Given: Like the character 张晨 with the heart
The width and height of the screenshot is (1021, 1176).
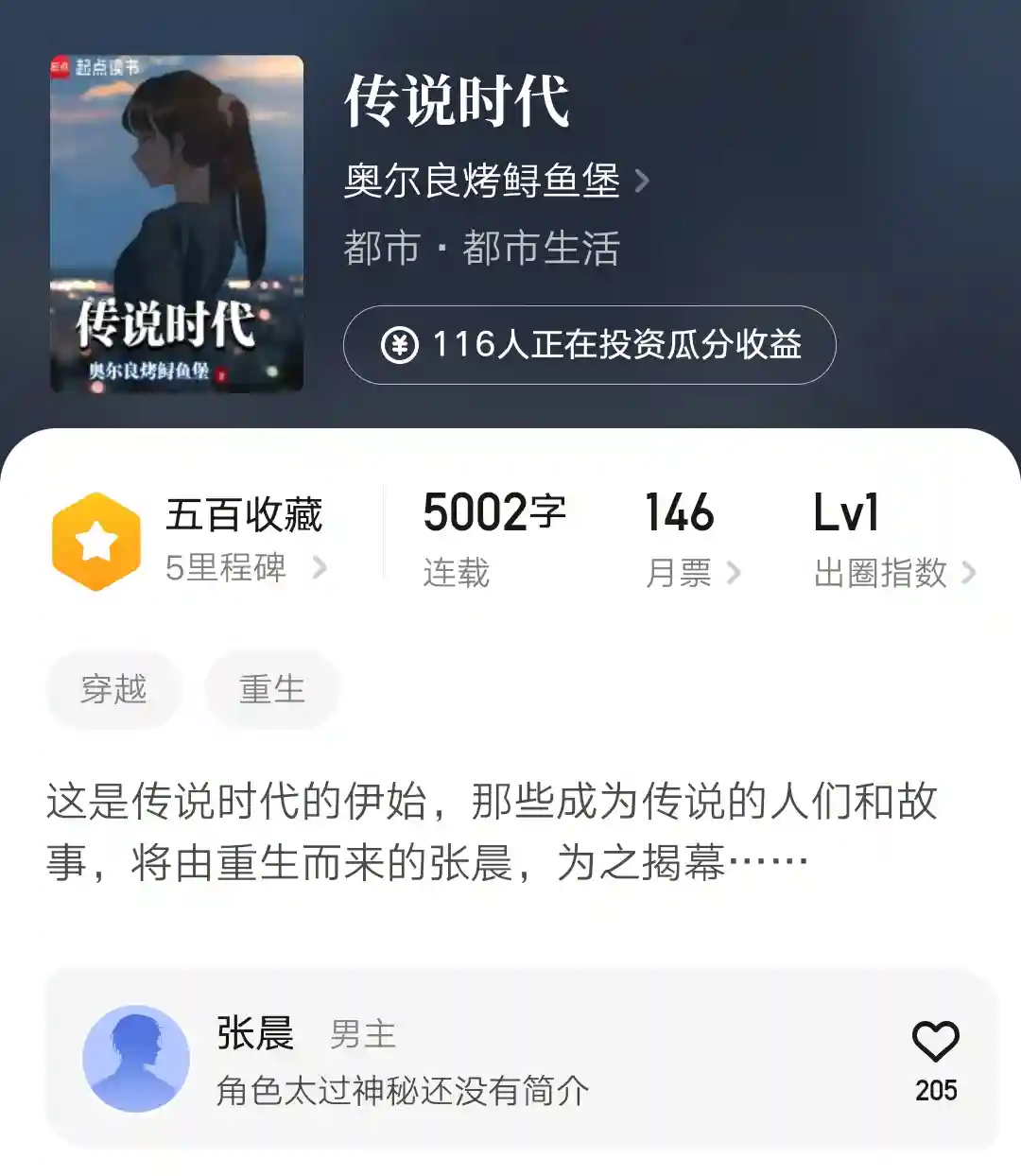Looking at the screenshot, I should 935,1042.
